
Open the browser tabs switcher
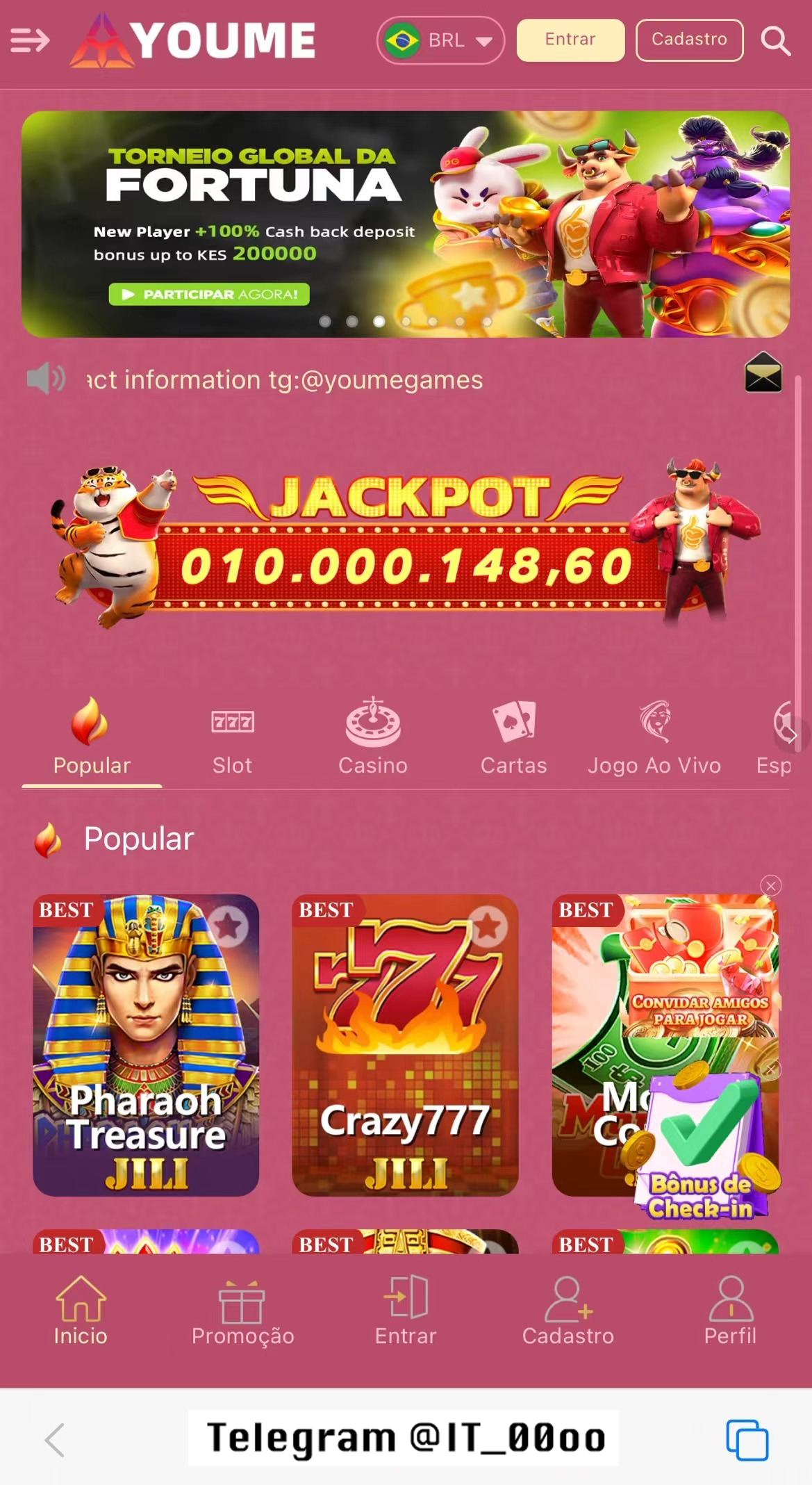click(x=747, y=1439)
